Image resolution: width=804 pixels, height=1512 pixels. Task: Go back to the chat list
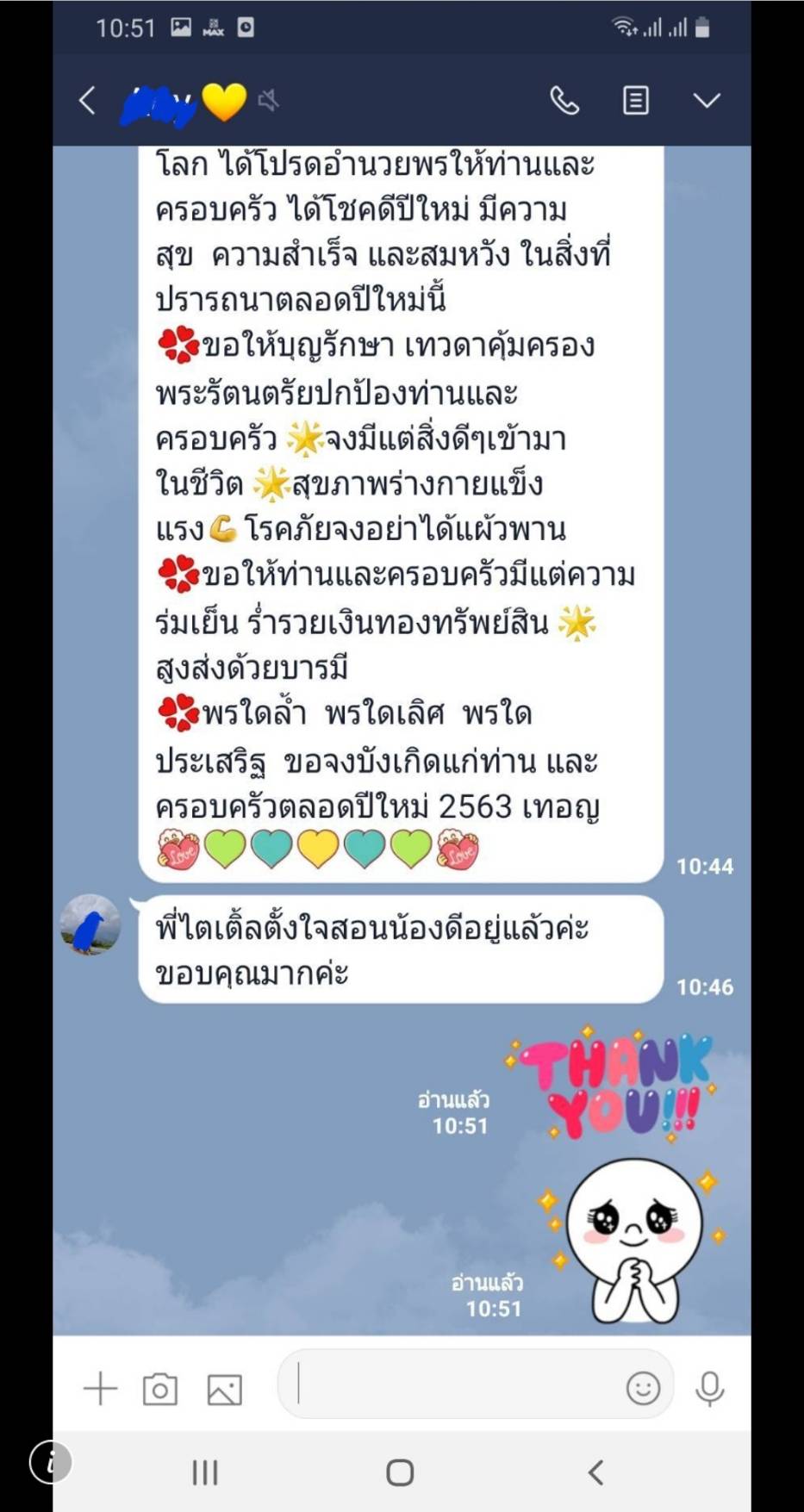coord(87,101)
